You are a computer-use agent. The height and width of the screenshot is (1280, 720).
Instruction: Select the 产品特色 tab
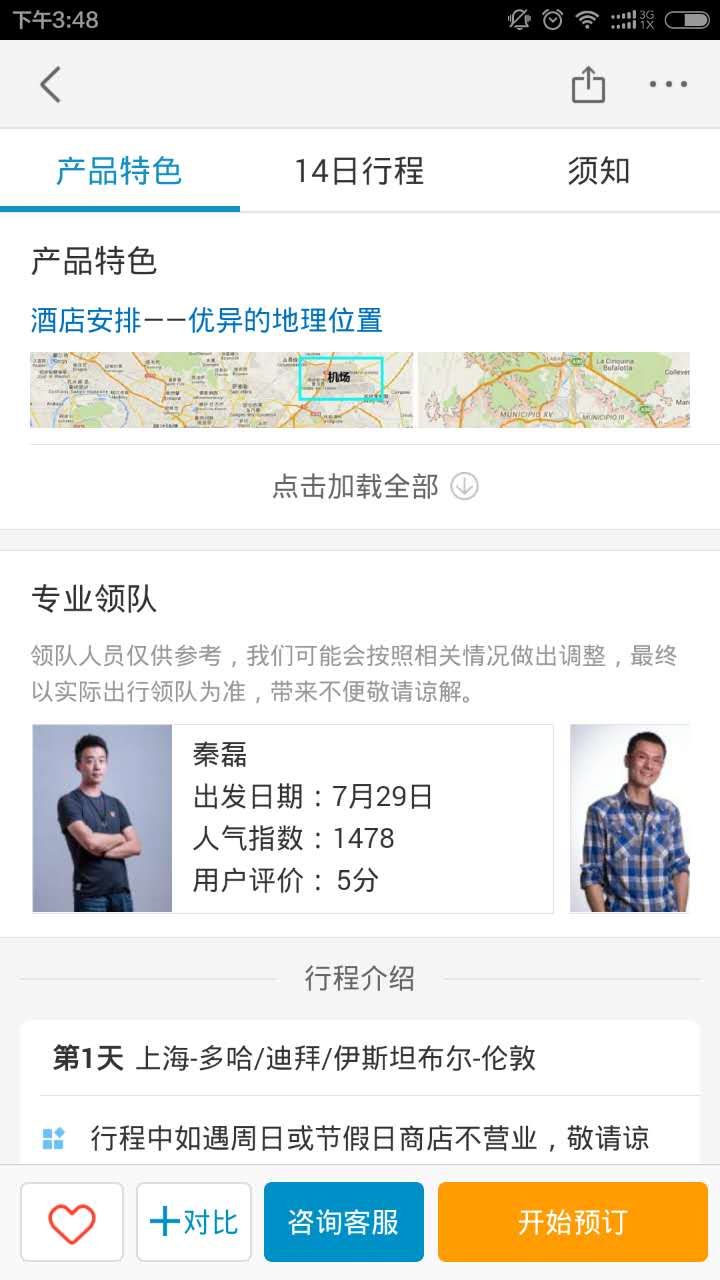tap(119, 171)
